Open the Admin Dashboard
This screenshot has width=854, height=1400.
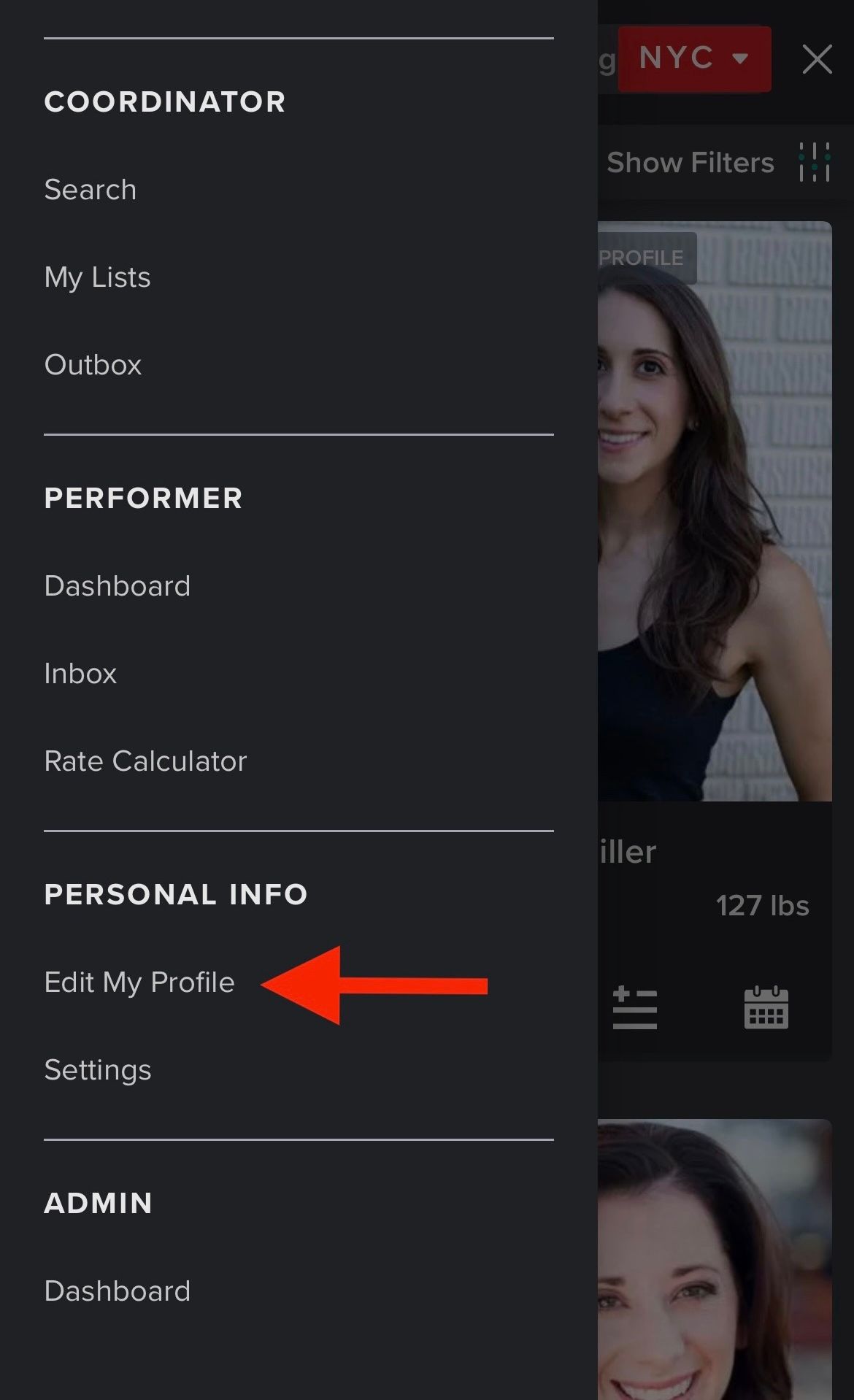[x=117, y=1291]
